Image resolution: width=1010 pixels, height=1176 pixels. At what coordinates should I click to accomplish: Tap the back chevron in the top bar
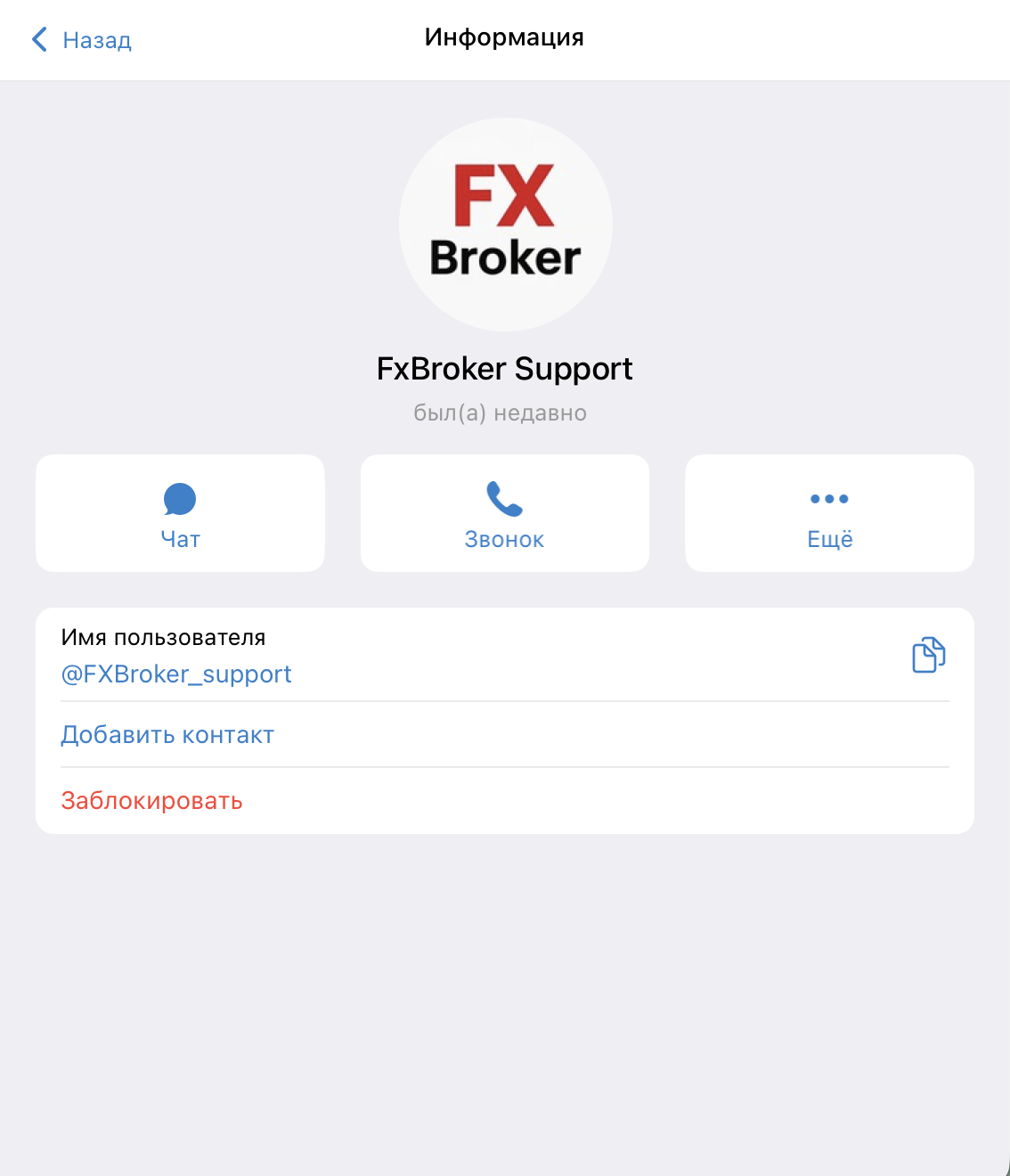pos(37,39)
